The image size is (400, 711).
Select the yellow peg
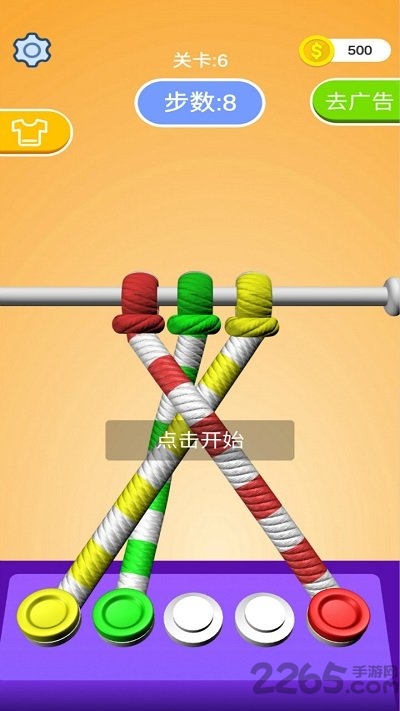point(48,615)
